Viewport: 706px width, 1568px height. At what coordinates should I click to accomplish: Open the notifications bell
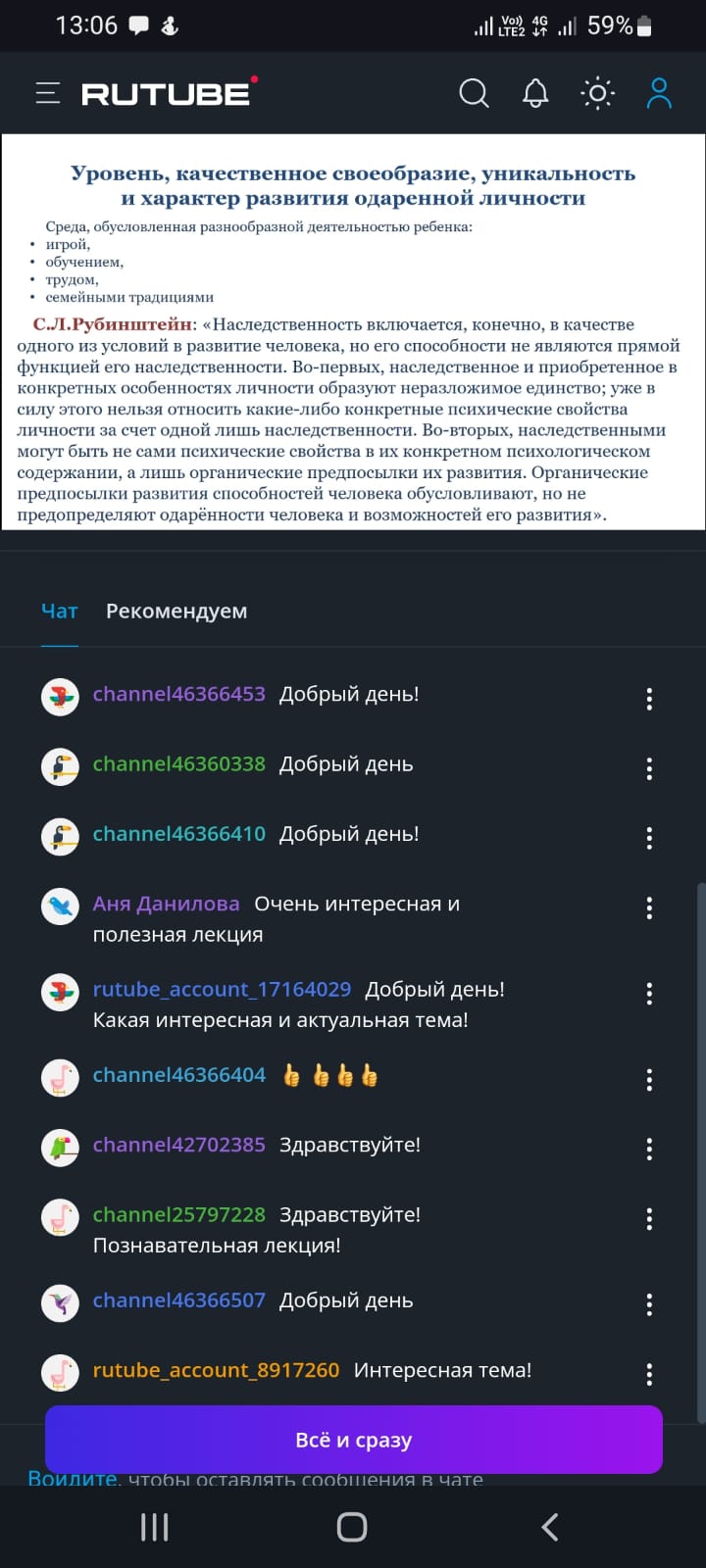point(535,93)
